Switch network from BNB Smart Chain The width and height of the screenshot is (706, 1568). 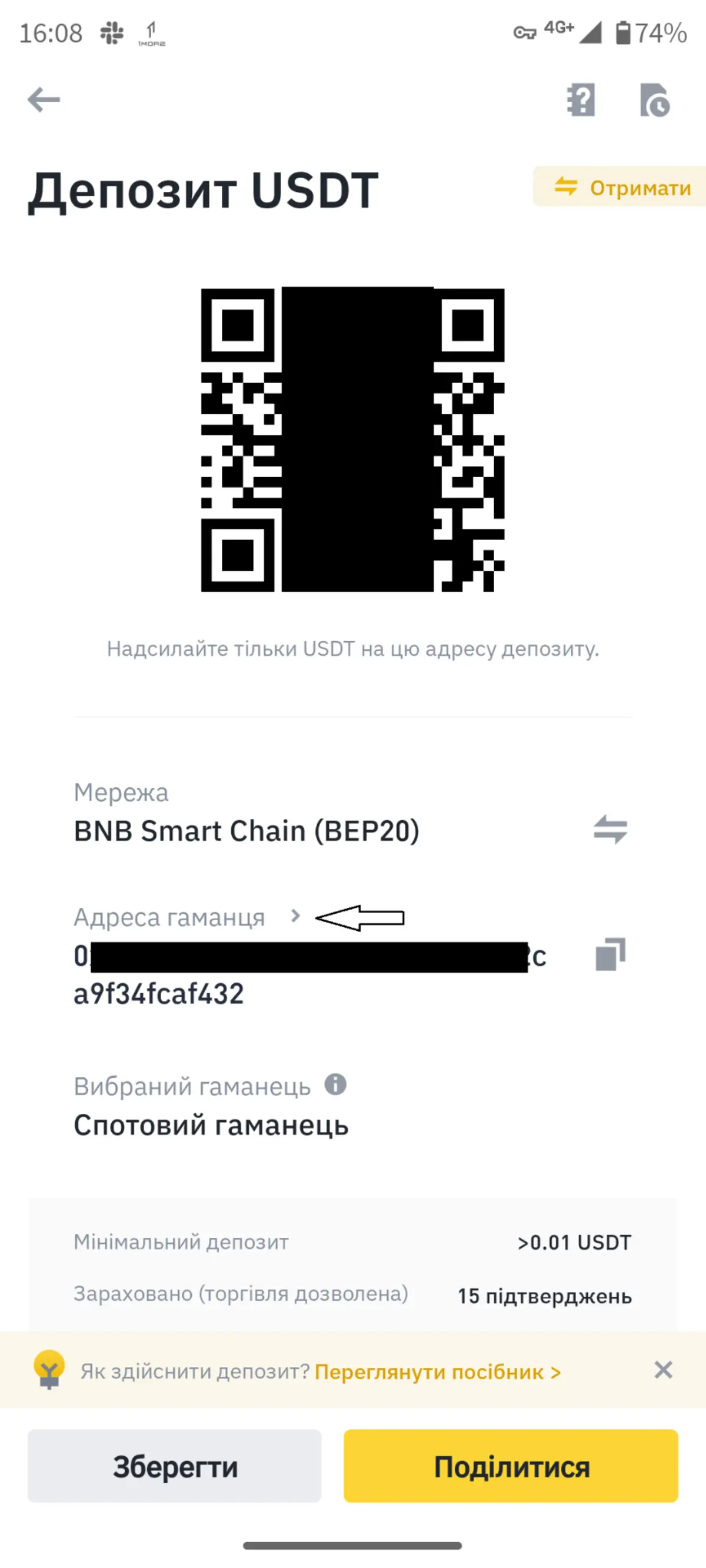[x=611, y=829]
